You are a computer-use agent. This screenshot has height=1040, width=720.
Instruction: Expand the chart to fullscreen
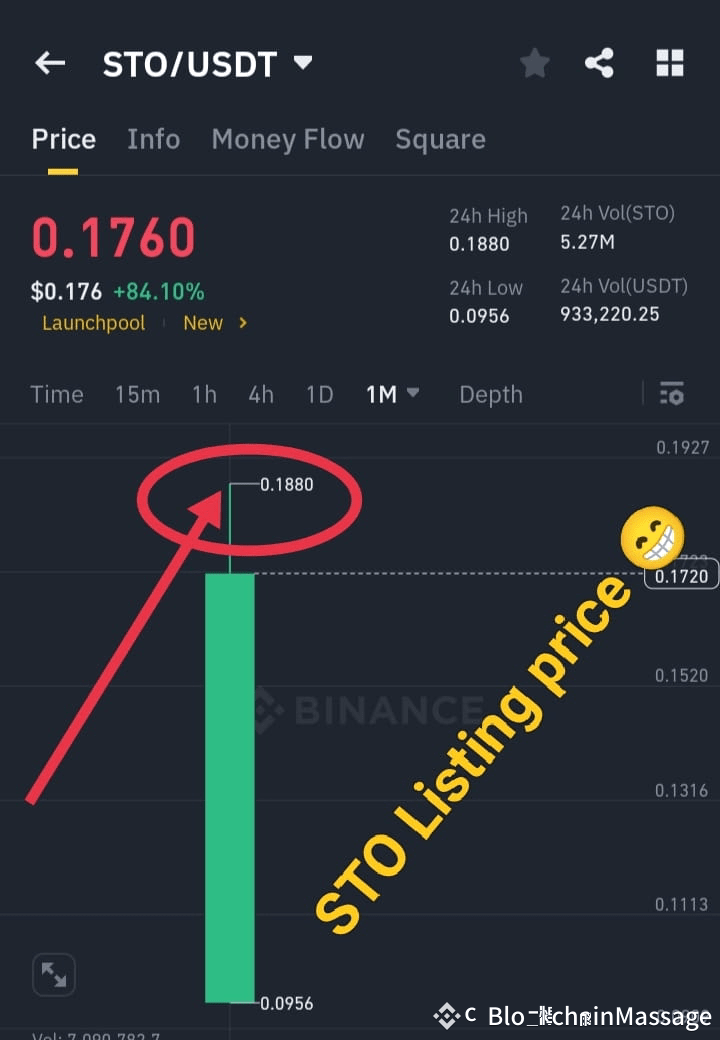pyautogui.click(x=53, y=974)
